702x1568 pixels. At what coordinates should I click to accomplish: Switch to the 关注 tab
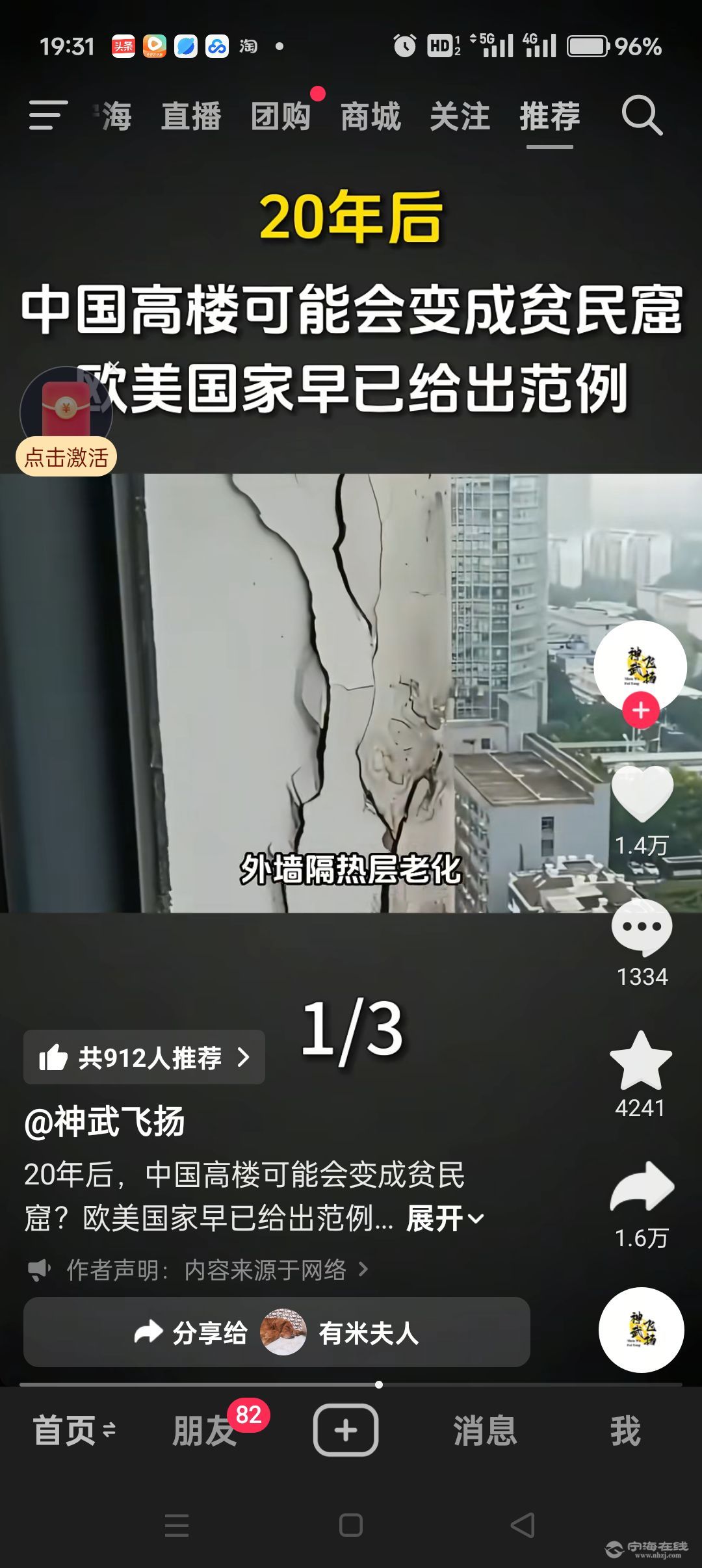point(460,117)
